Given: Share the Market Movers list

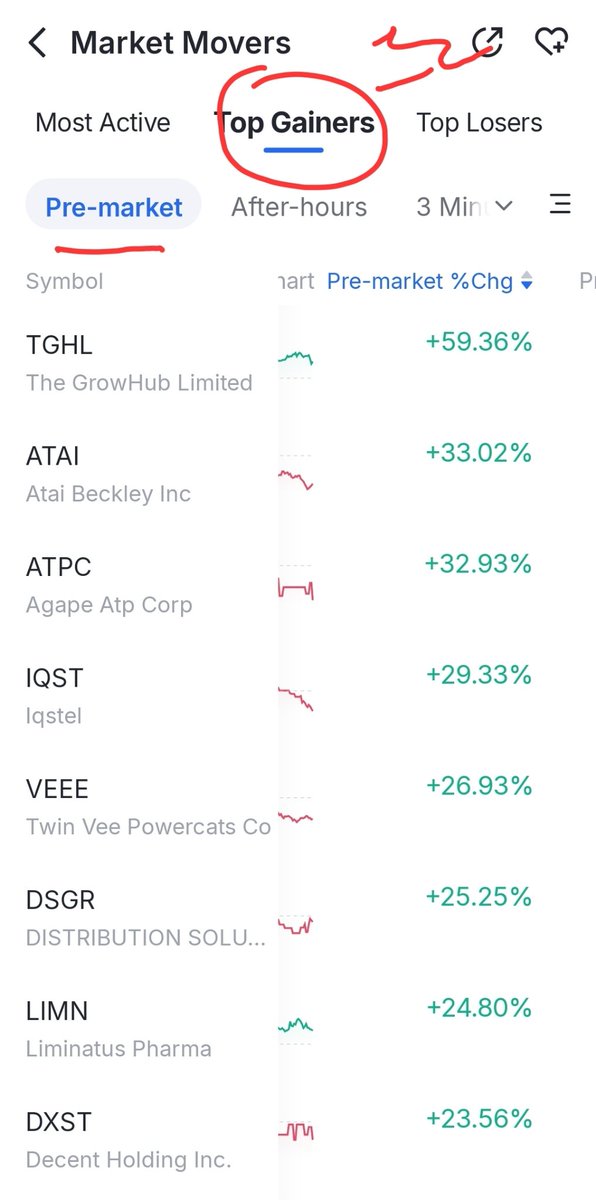Looking at the screenshot, I should coord(487,42).
